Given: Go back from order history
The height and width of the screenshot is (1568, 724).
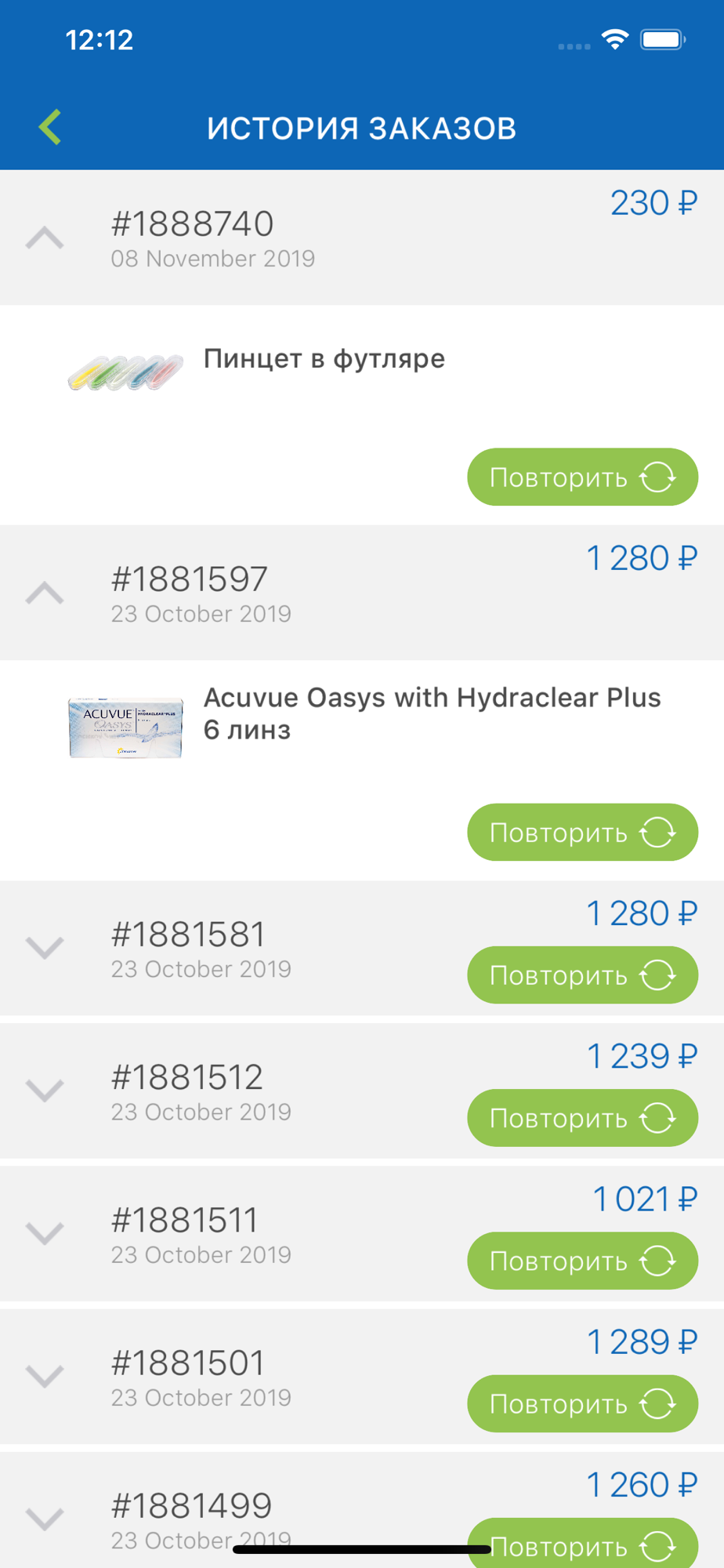Looking at the screenshot, I should click(x=50, y=127).
